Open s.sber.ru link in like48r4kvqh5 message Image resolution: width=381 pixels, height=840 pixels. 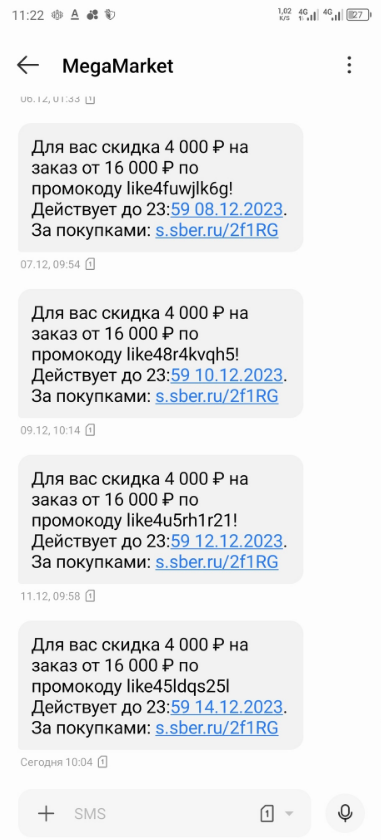(x=216, y=397)
